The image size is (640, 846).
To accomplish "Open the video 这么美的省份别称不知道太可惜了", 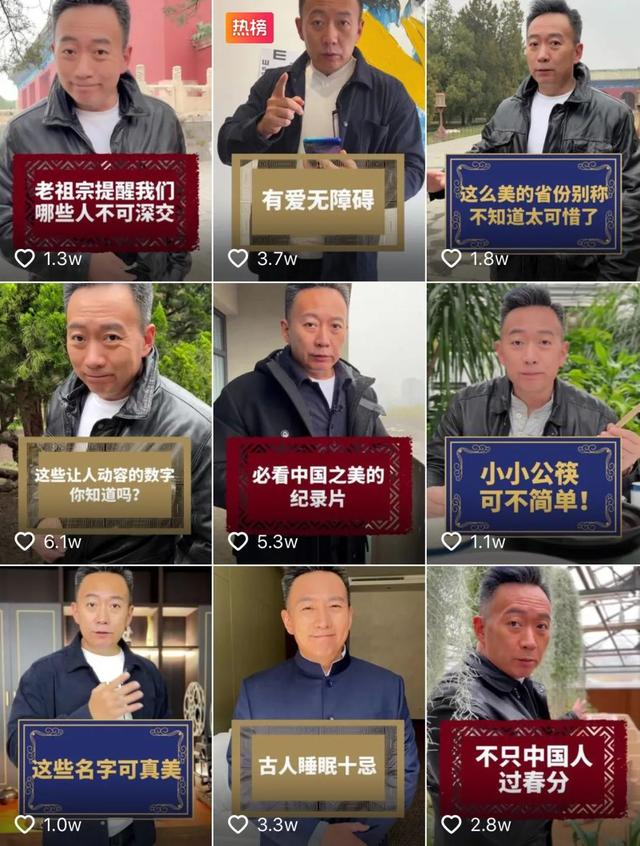I will 534,140.
